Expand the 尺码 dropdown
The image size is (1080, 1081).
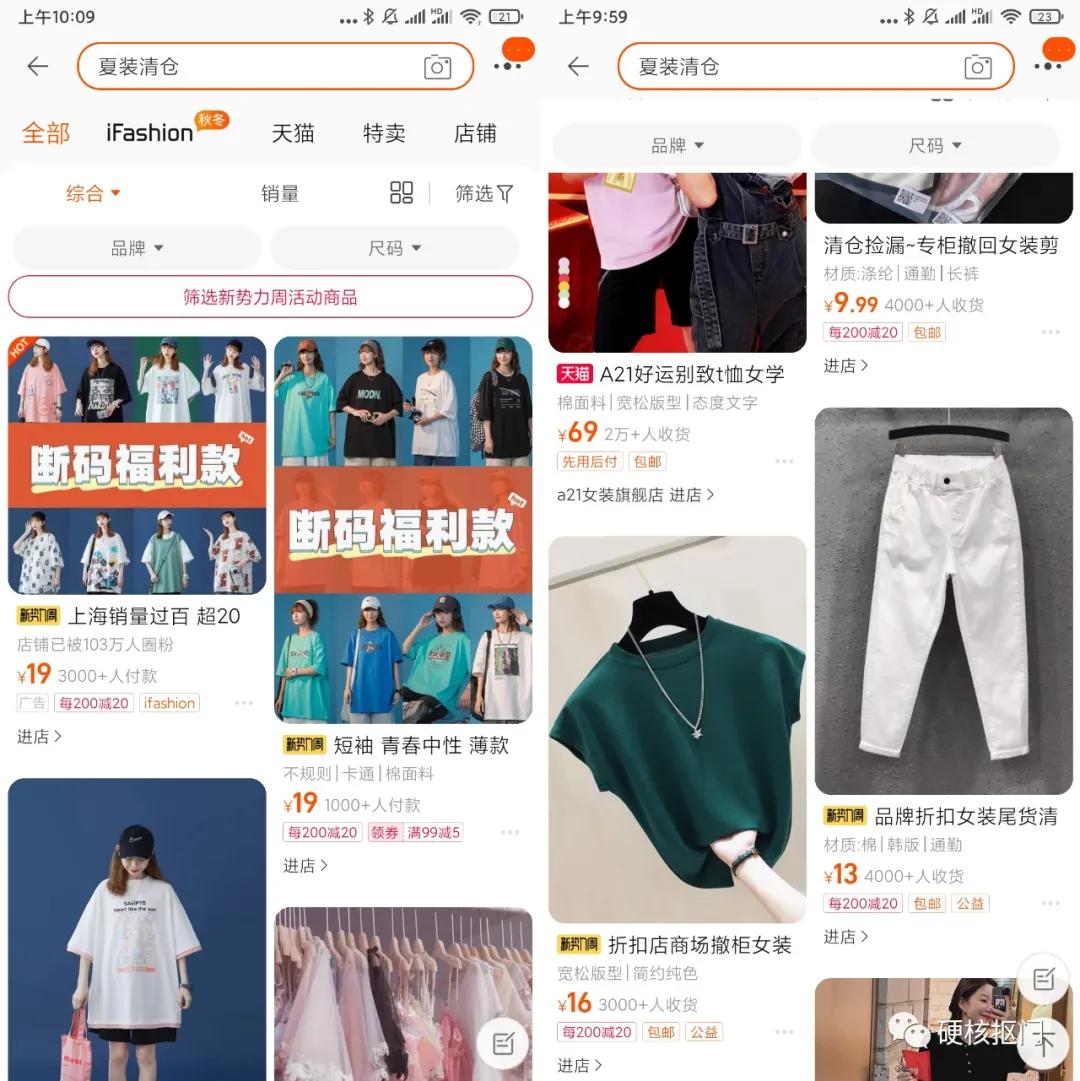click(393, 248)
